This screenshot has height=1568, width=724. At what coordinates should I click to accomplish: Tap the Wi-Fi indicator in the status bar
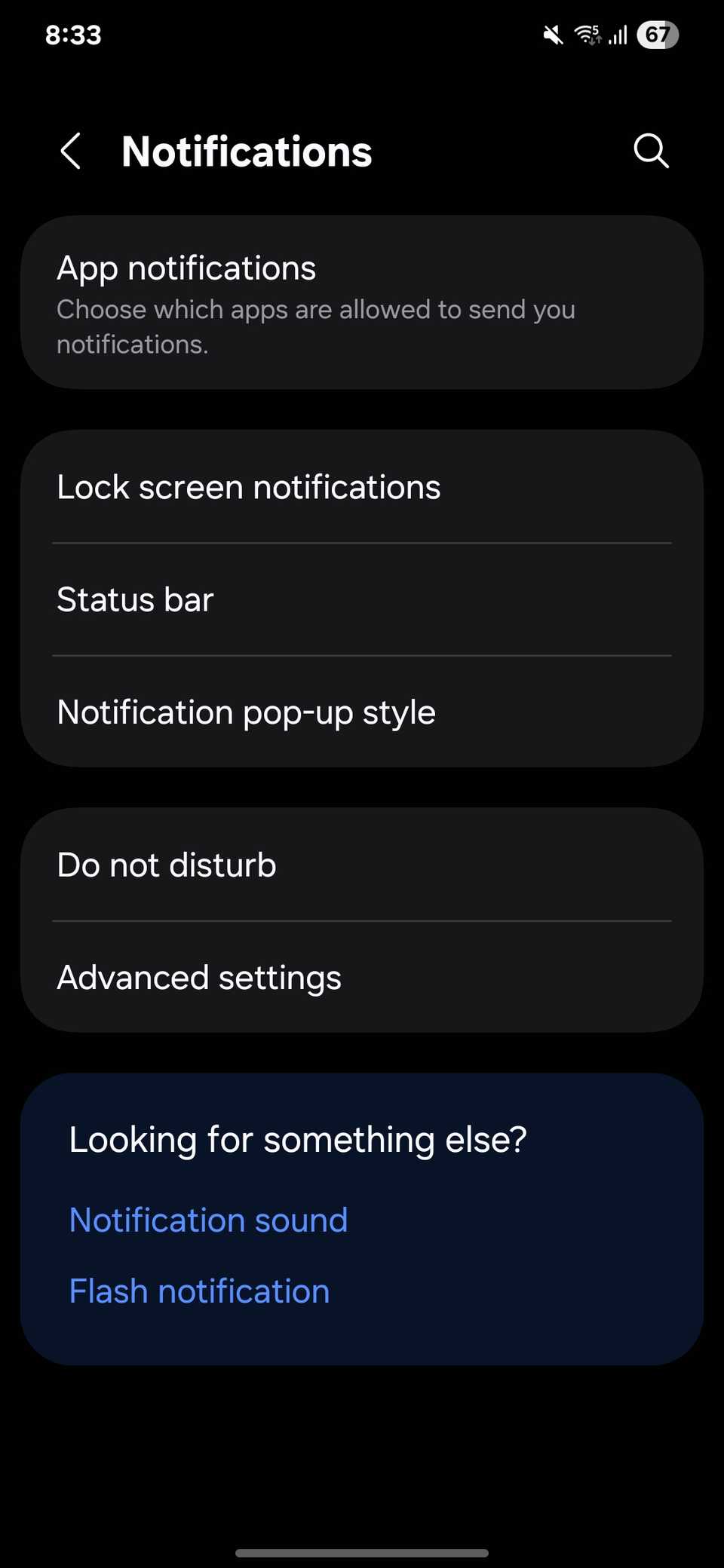[587, 34]
